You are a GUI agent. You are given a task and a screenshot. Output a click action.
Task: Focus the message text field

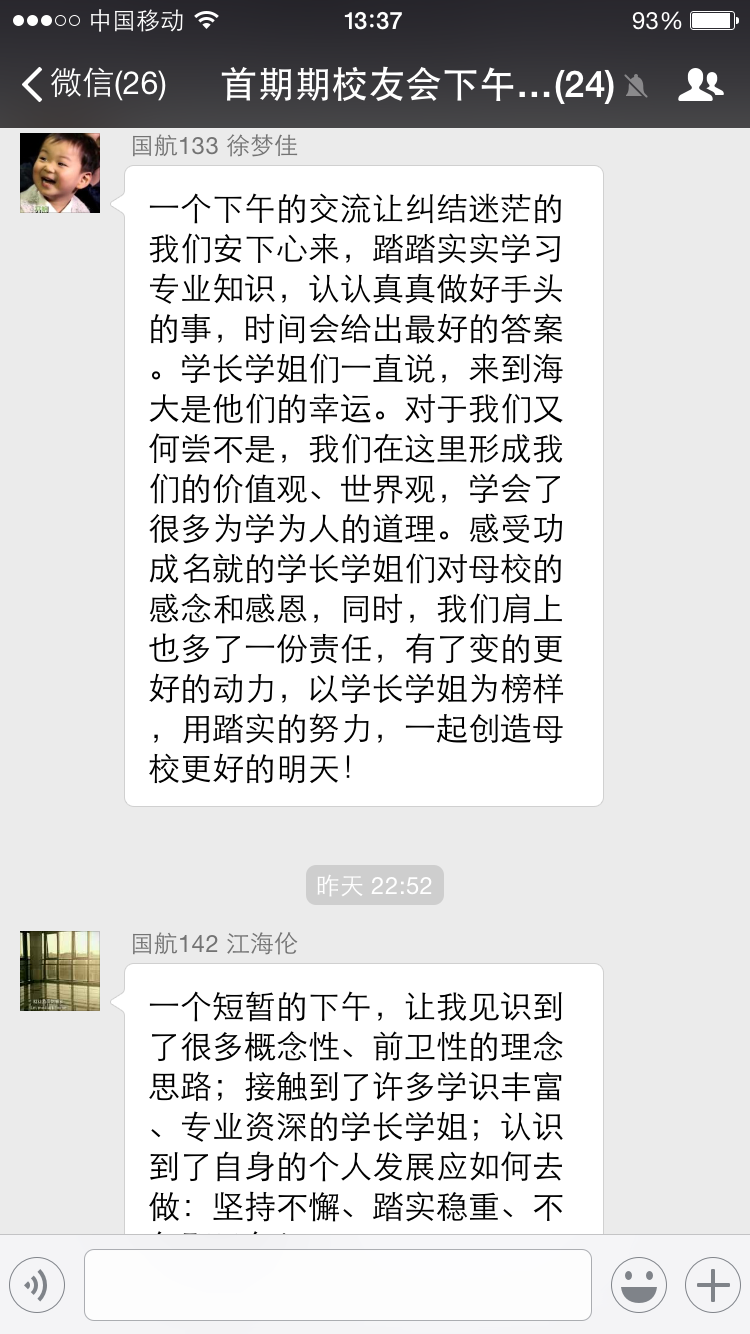click(337, 1284)
